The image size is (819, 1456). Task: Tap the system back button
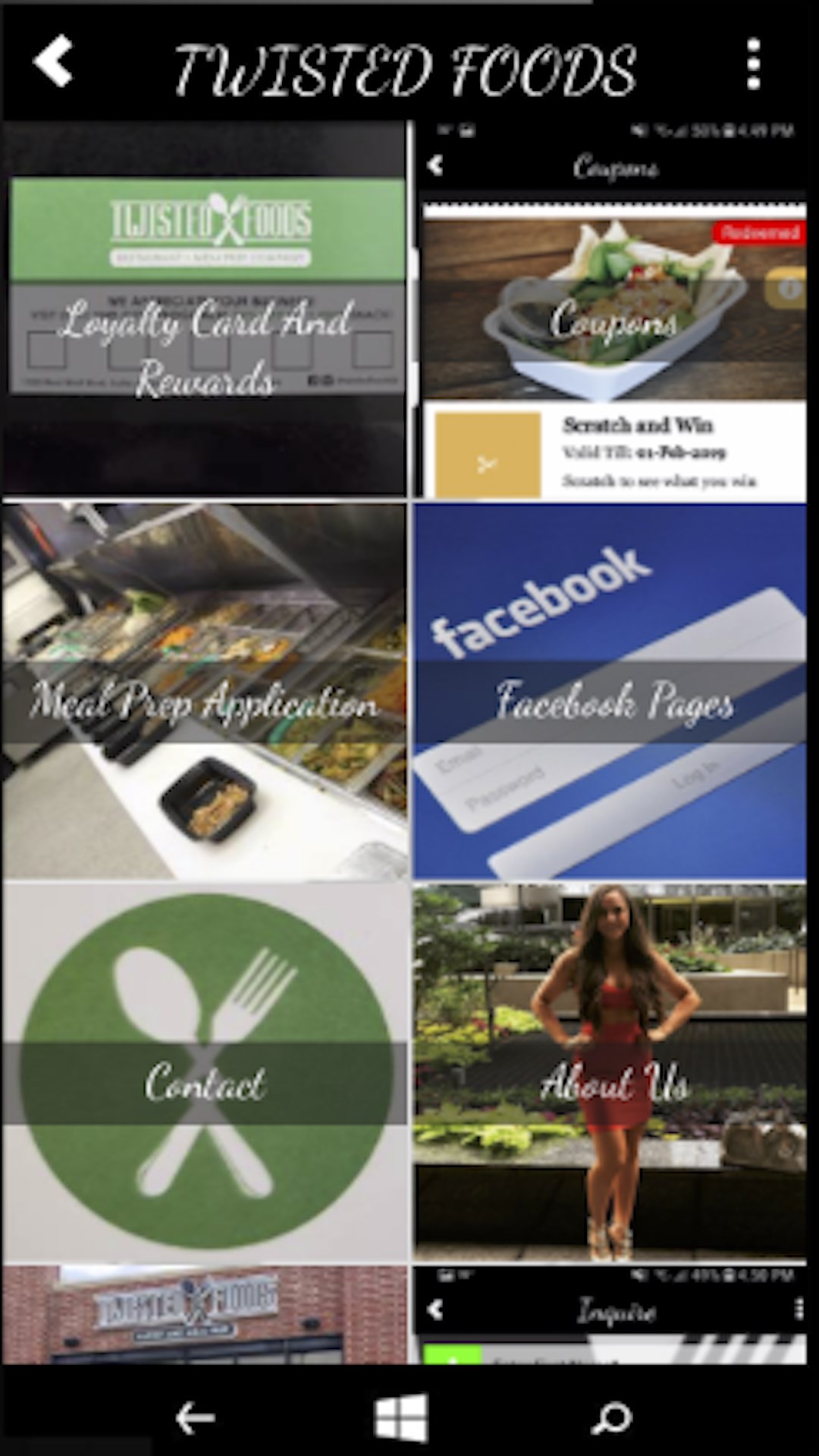pos(195,1417)
